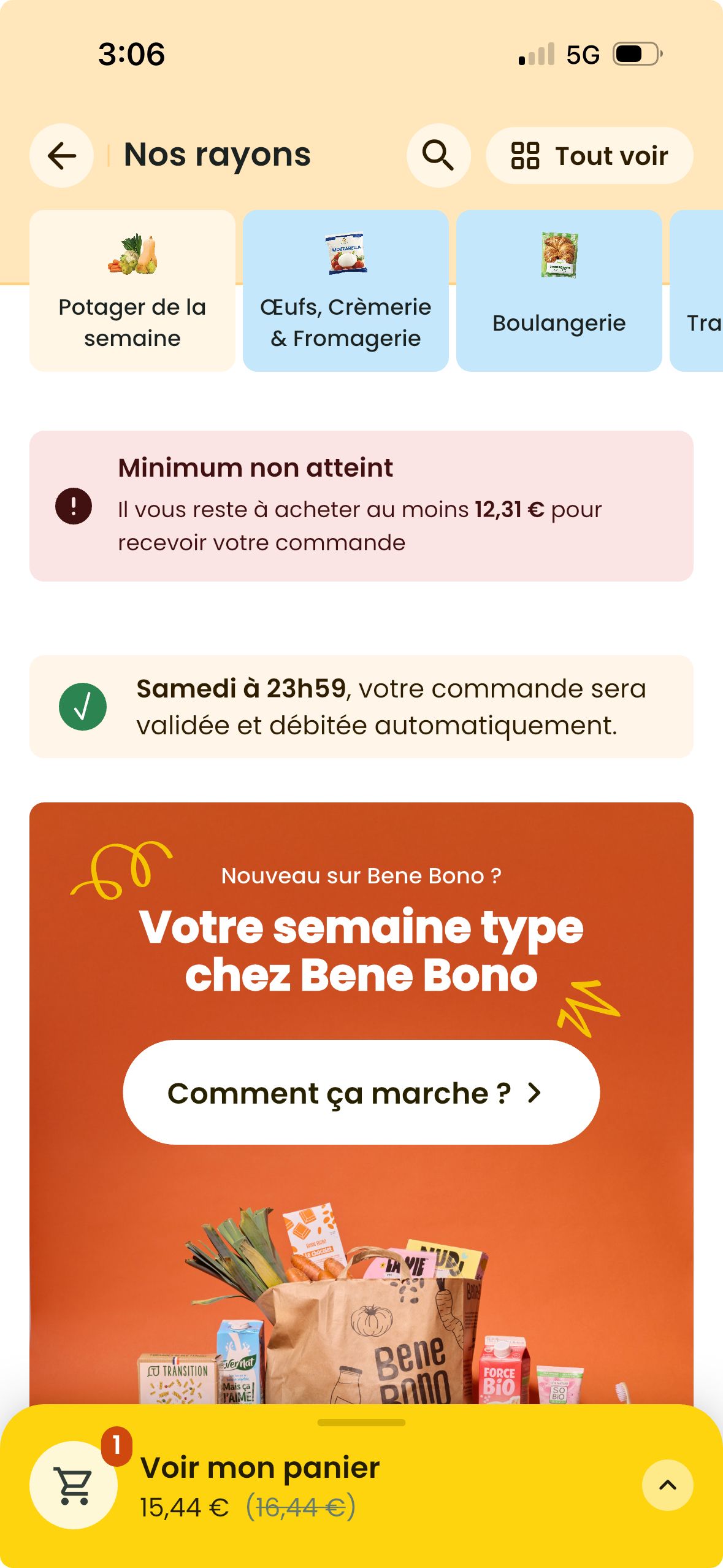Tap the red exclamation warning icon
The height and width of the screenshot is (1568, 723).
point(72,506)
